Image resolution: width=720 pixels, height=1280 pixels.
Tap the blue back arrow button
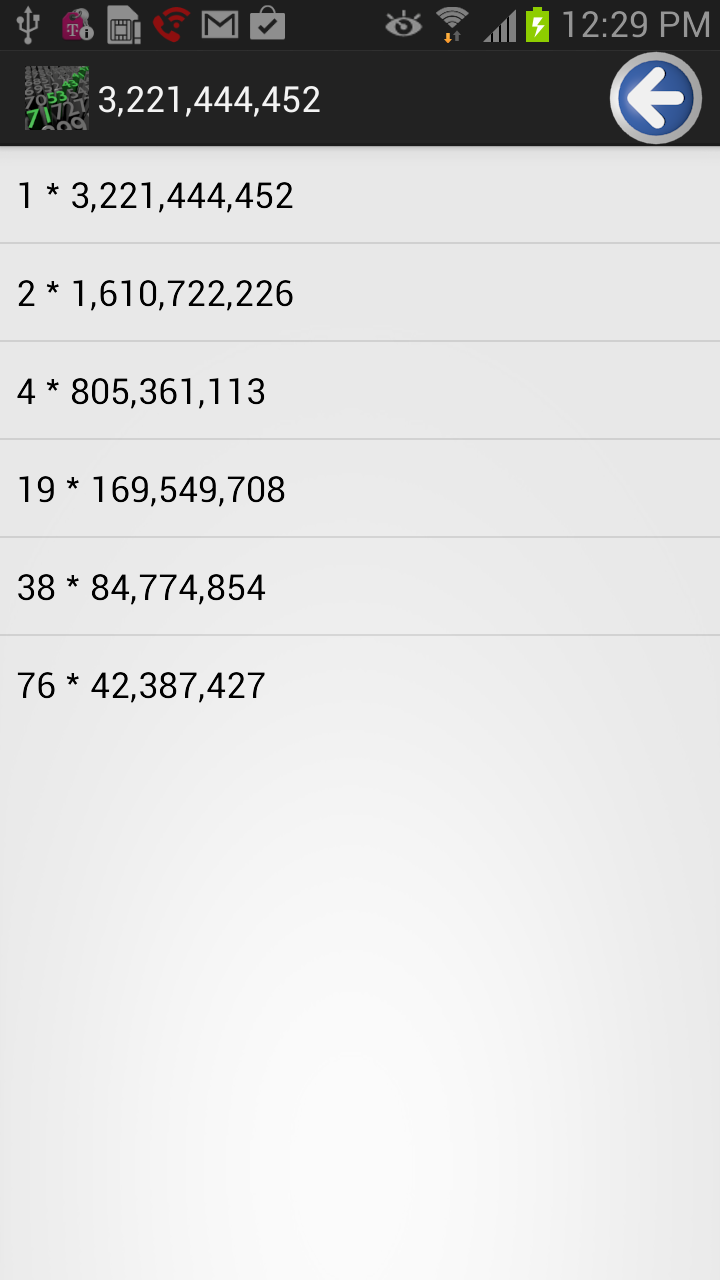657,98
